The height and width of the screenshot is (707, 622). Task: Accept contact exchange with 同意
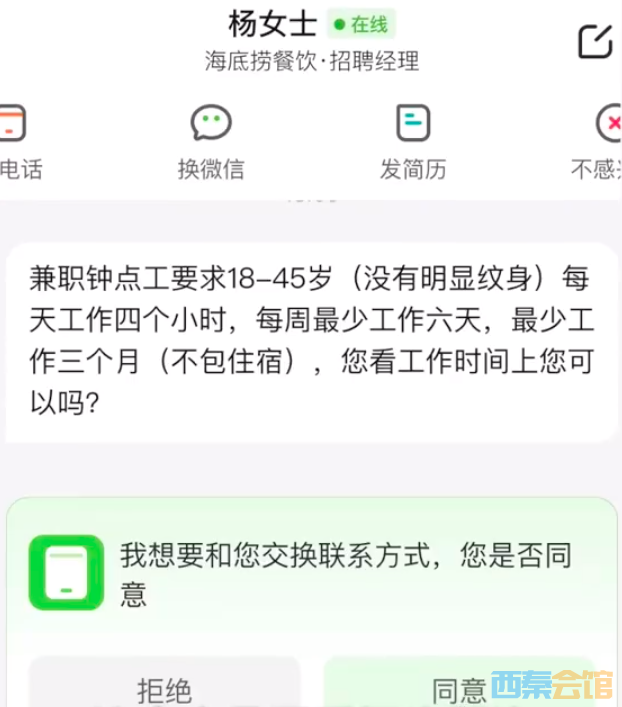(x=459, y=687)
